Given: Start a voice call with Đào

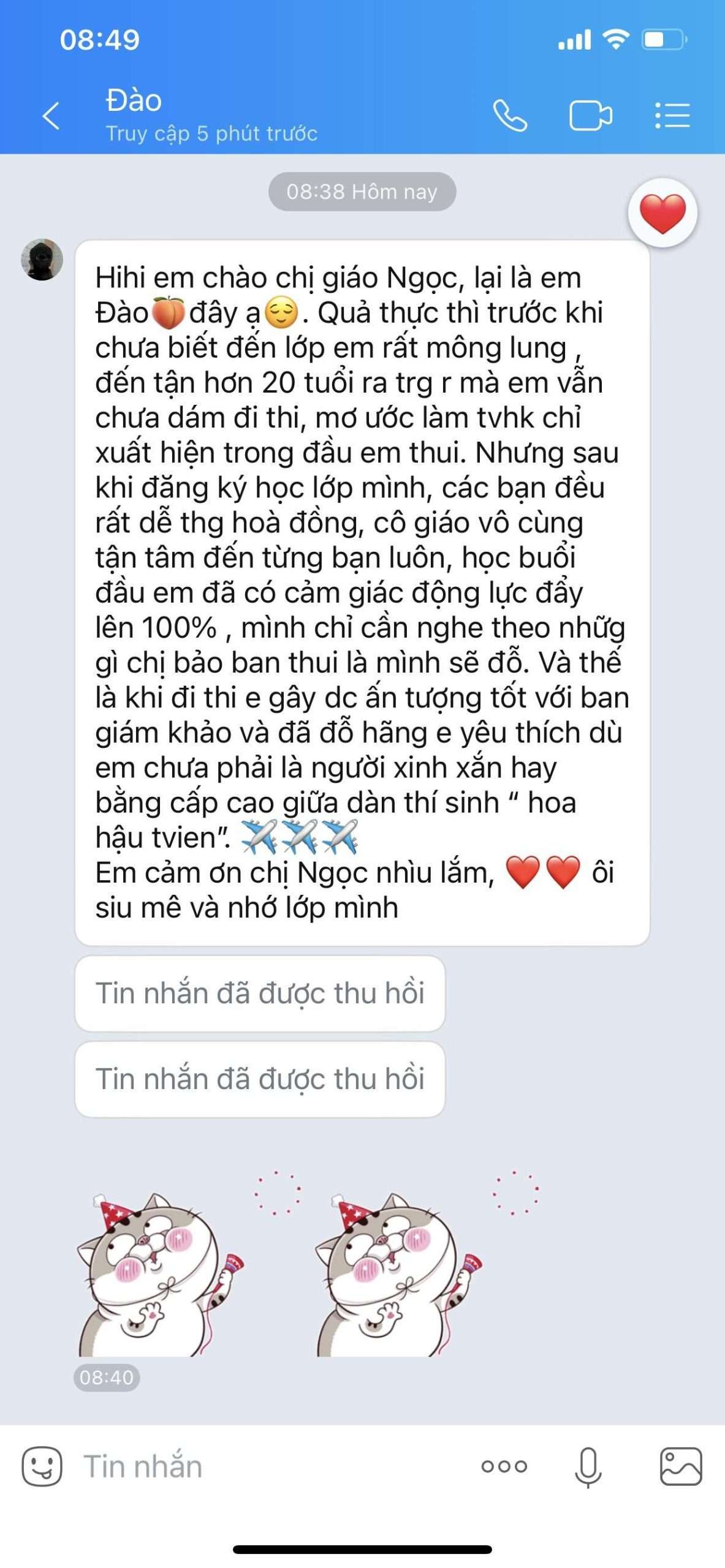Looking at the screenshot, I should coord(510,116).
